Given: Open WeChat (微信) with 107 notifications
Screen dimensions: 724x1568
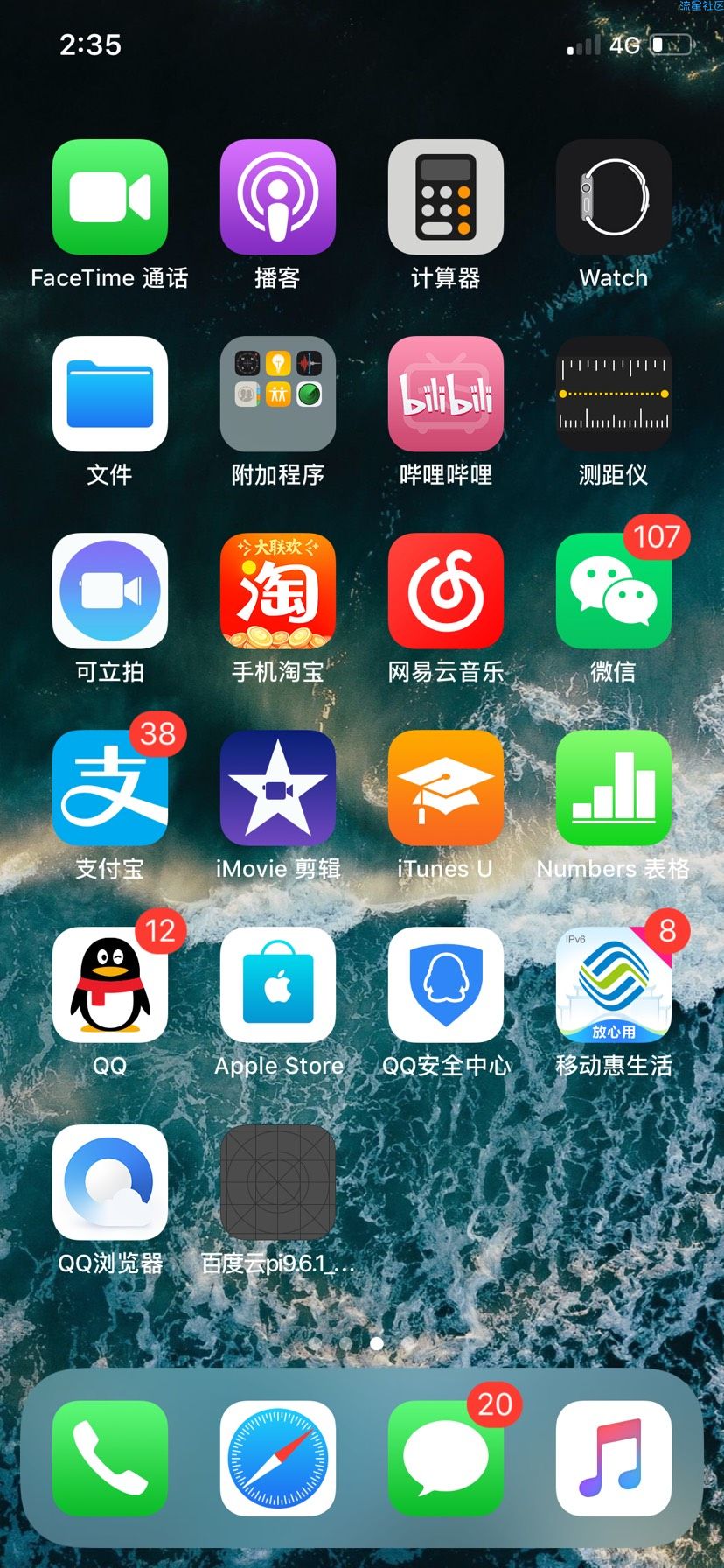Looking at the screenshot, I should point(614,591).
